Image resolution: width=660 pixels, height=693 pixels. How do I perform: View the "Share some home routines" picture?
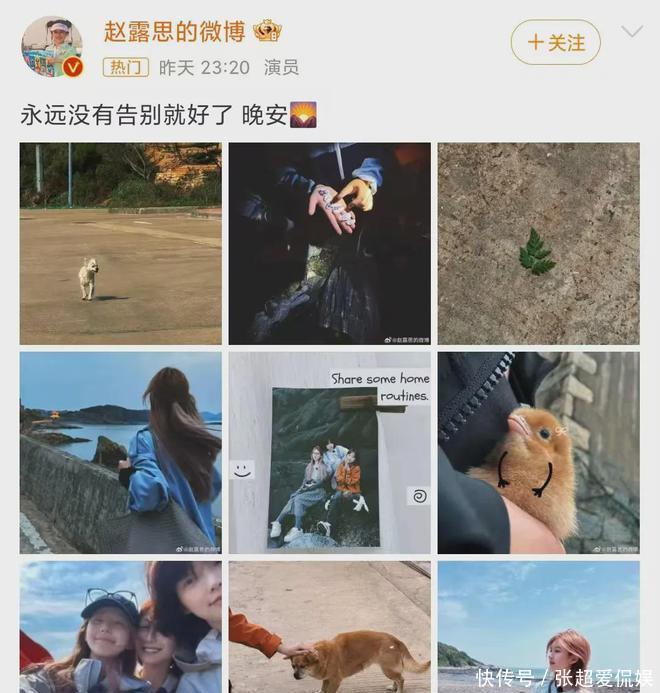[x=329, y=452]
